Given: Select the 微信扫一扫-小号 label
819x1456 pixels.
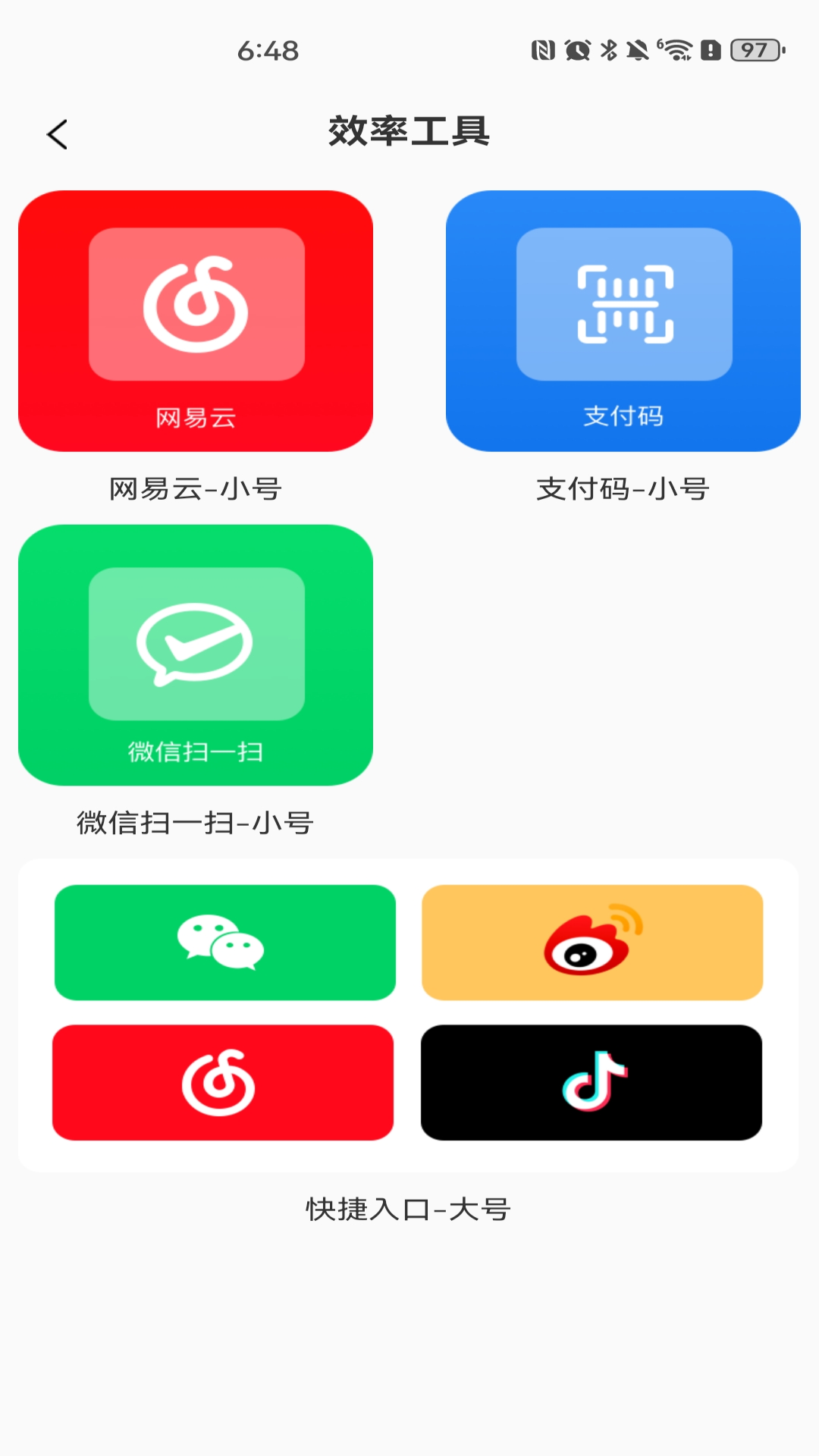Looking at the screenshot, I should point(196,824).
